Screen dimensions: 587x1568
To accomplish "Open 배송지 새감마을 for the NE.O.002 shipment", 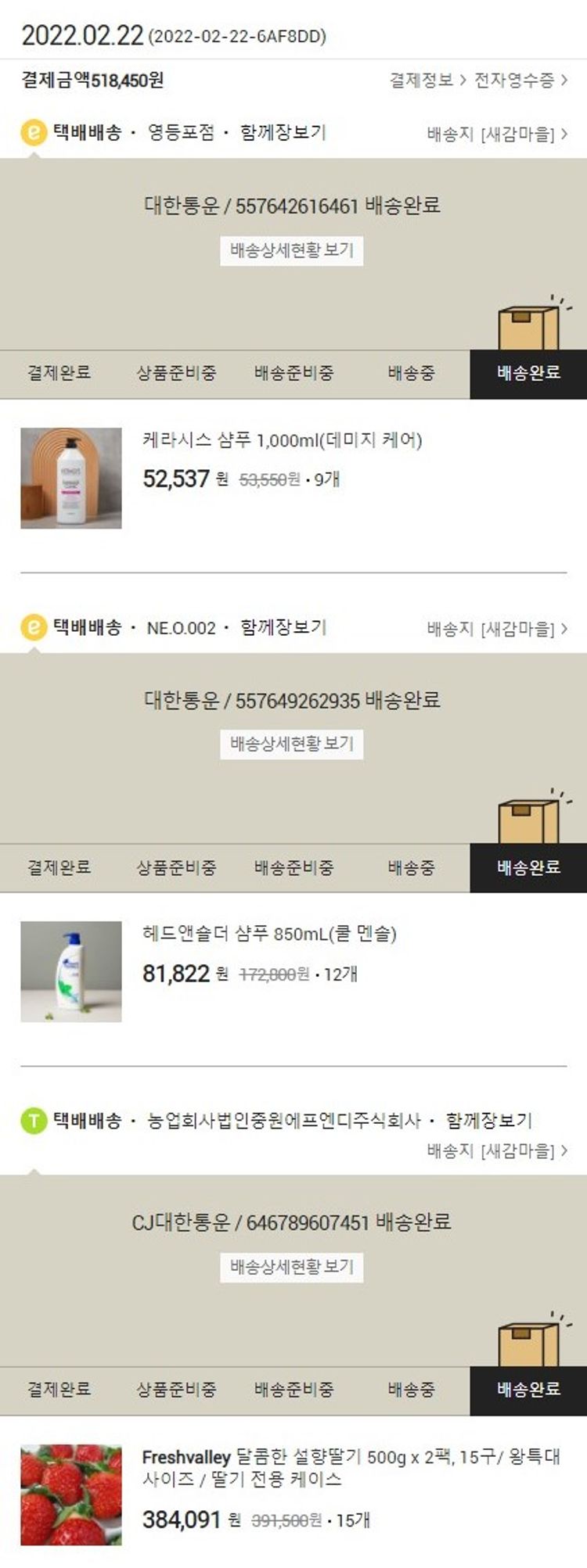I will tap(497, 630).
